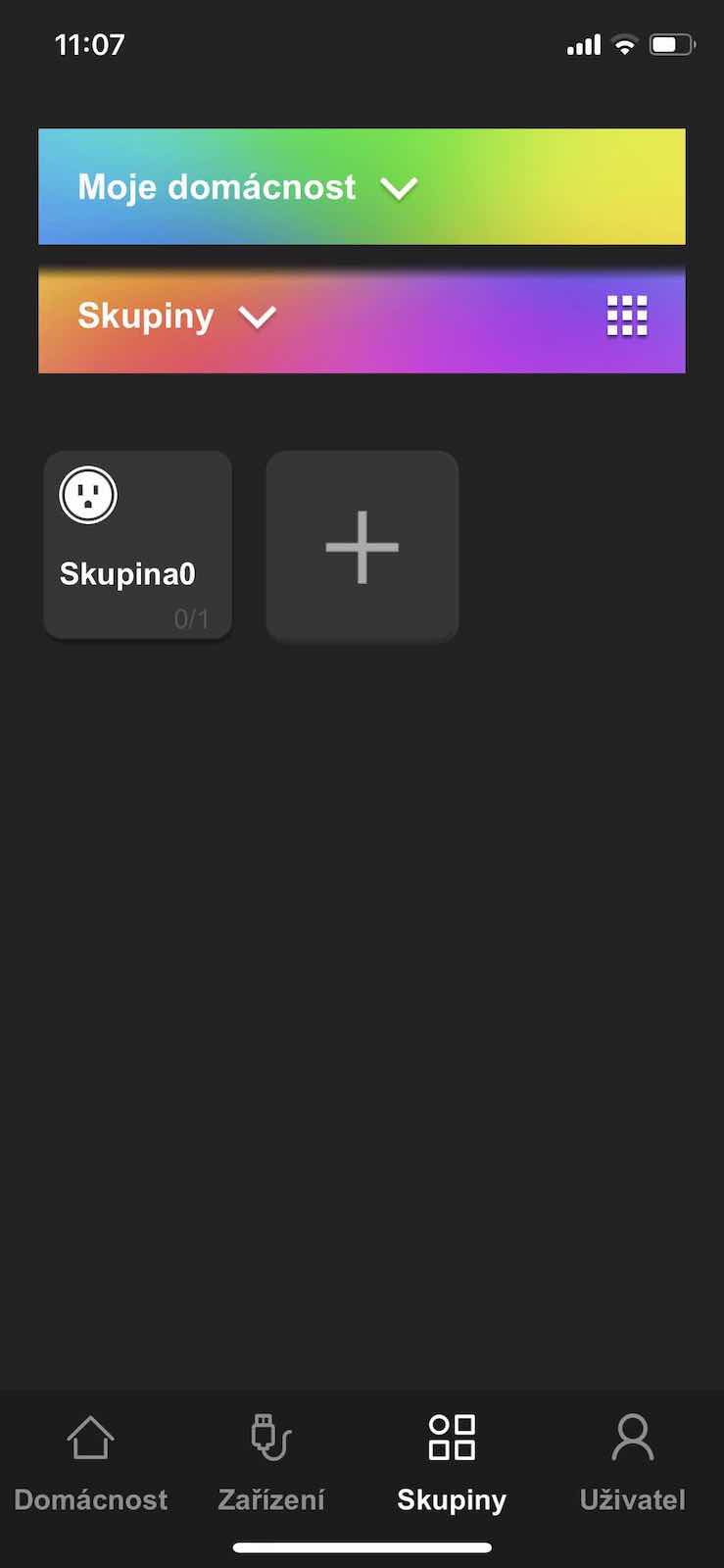Add a new group with the plus tile
This screenshot has height=1568, width=724.
362,546
